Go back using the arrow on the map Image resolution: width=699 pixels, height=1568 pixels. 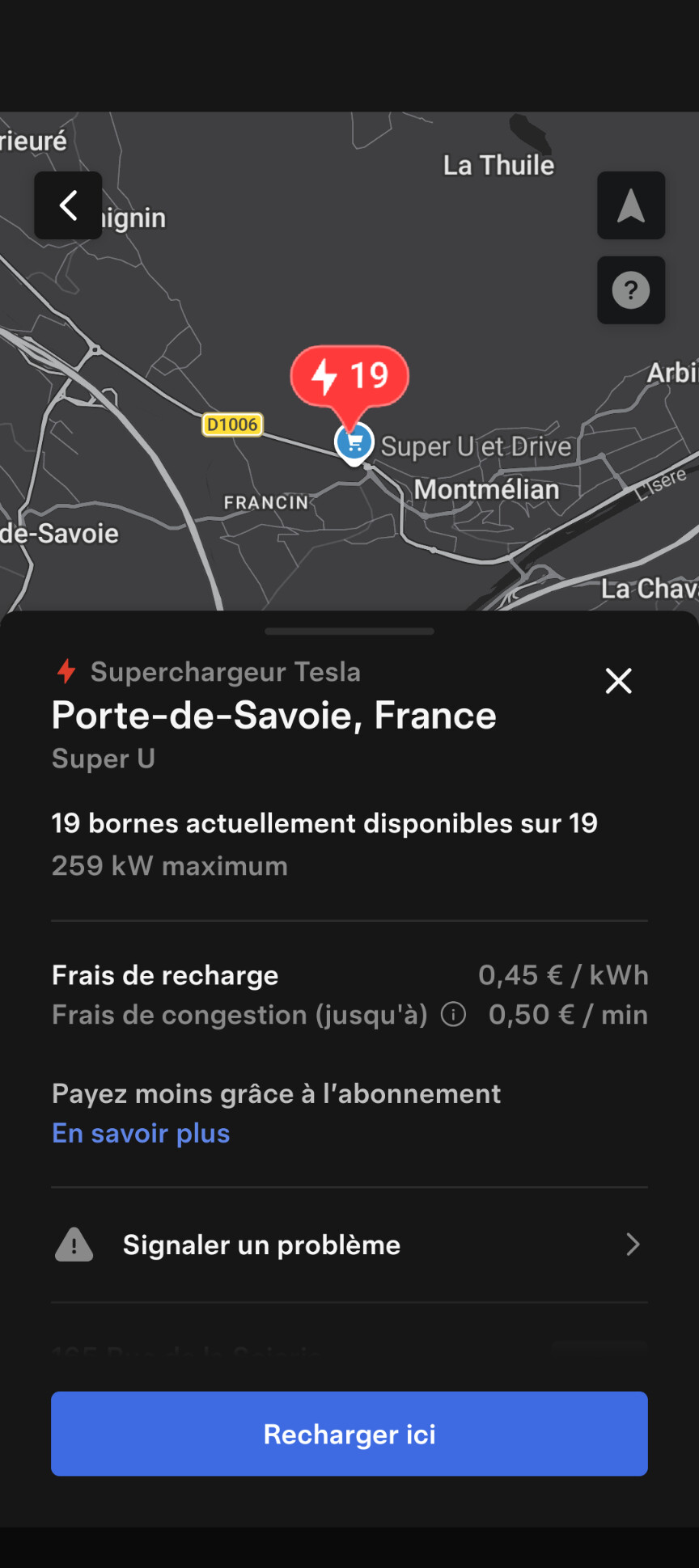point(68,205)
